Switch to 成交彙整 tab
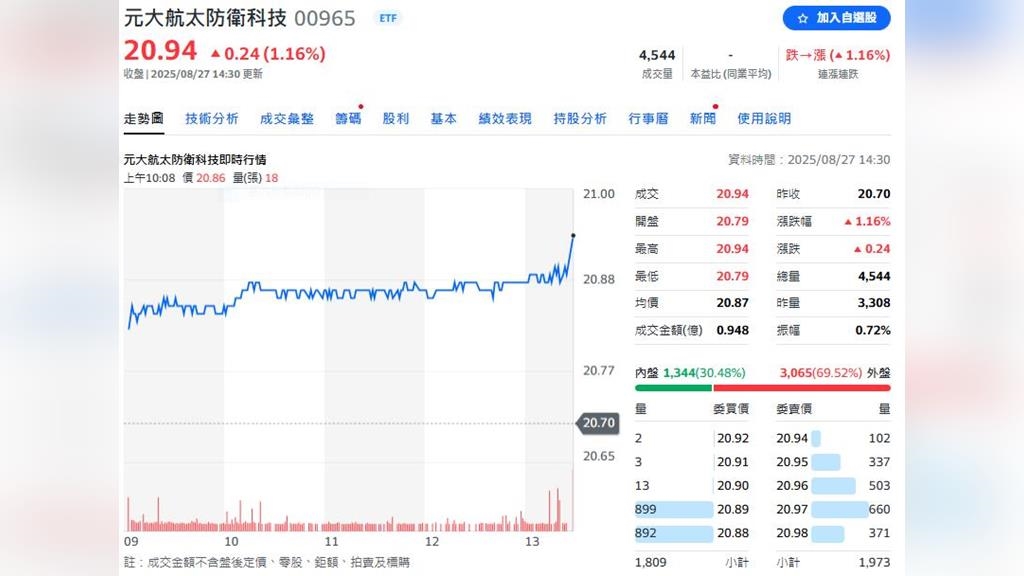The image size is (1024, 576). click(x=287, y=119)
